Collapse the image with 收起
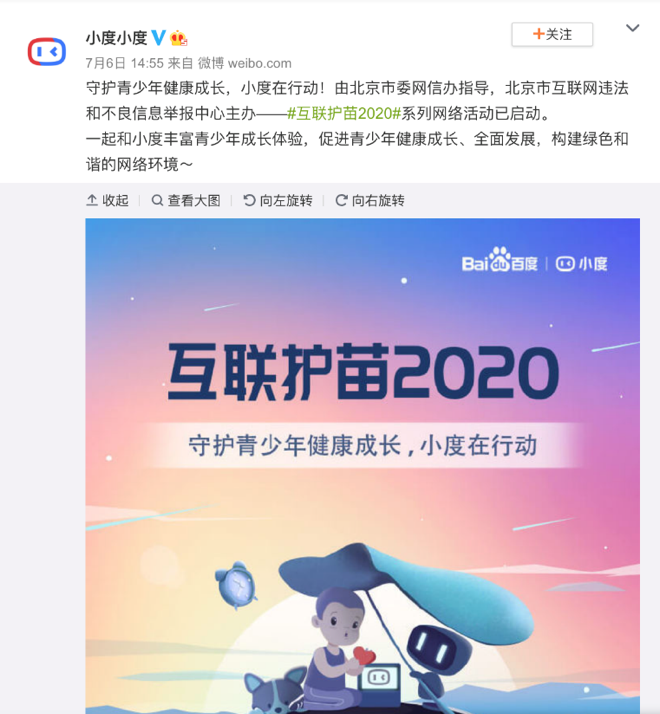The image size is (660, 714). [108, 200]
